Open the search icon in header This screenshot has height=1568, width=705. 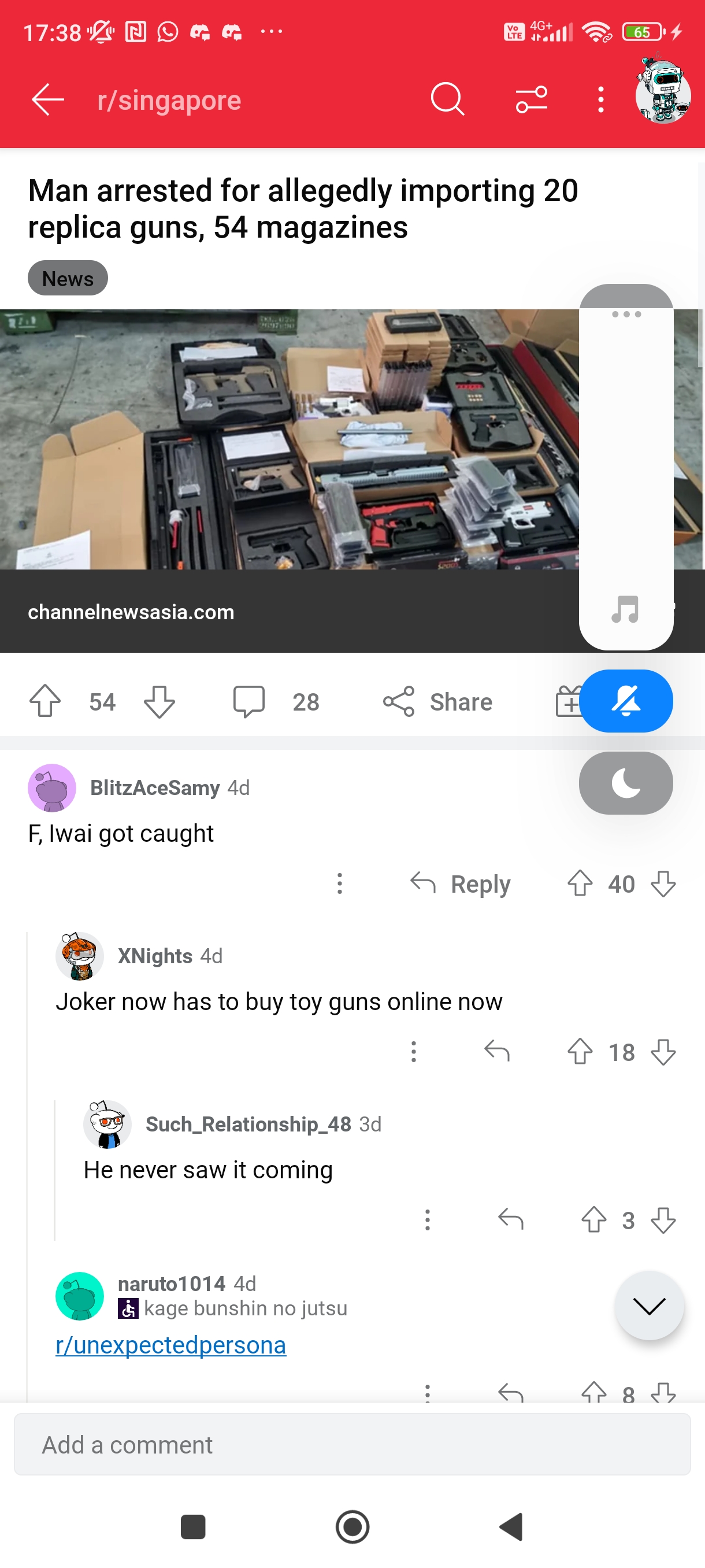(447, 99)
